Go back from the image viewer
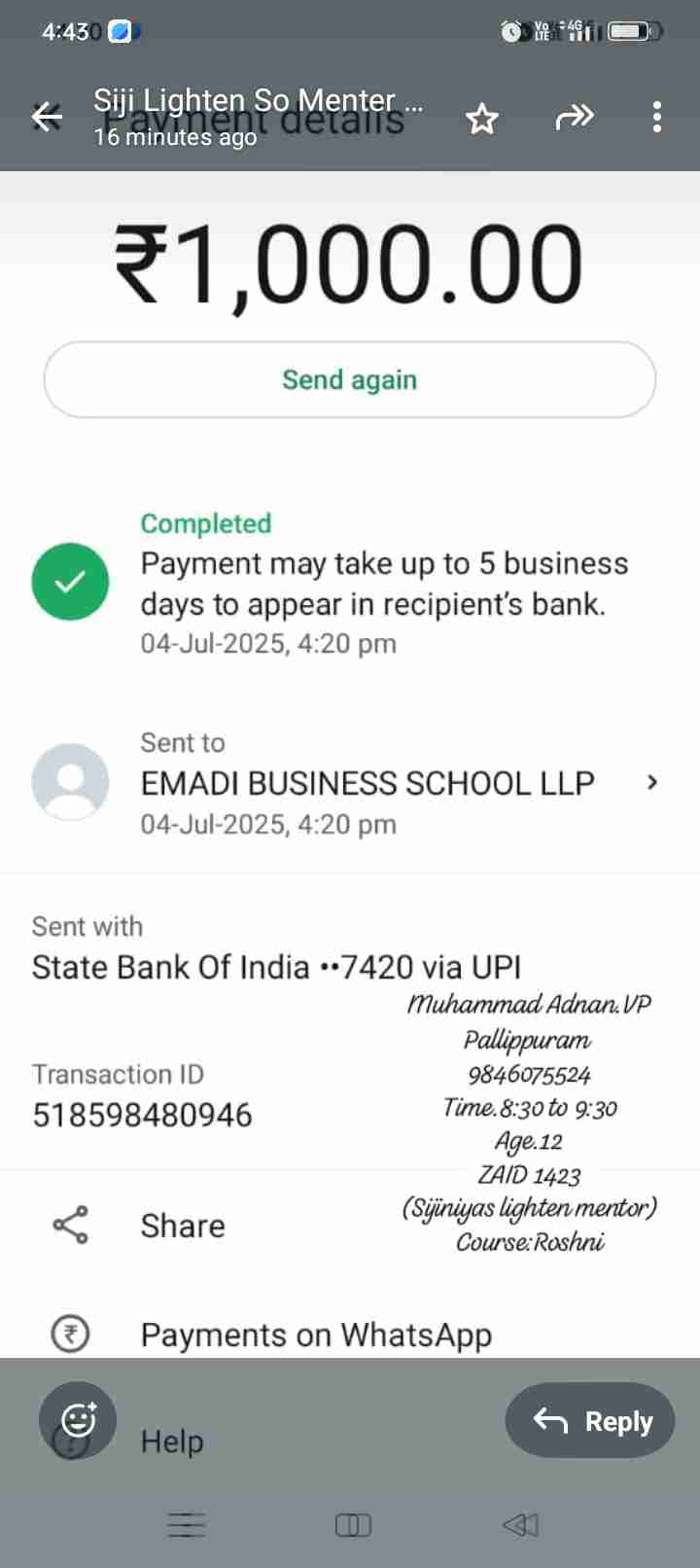The width and height of the screenshot is (700, 1568). (x=47, y=118)
